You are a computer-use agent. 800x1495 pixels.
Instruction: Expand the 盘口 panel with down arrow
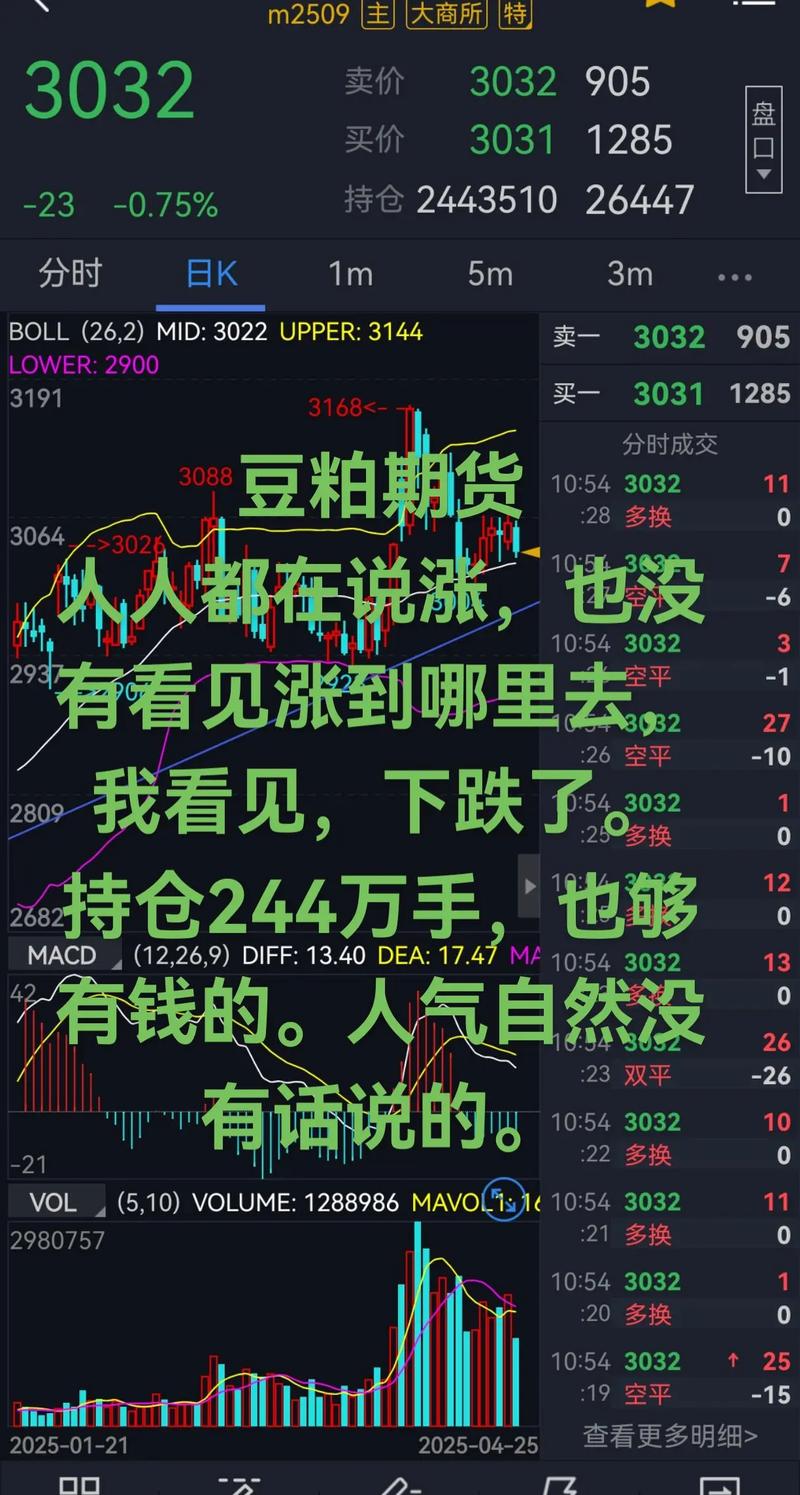pos(763,135)
